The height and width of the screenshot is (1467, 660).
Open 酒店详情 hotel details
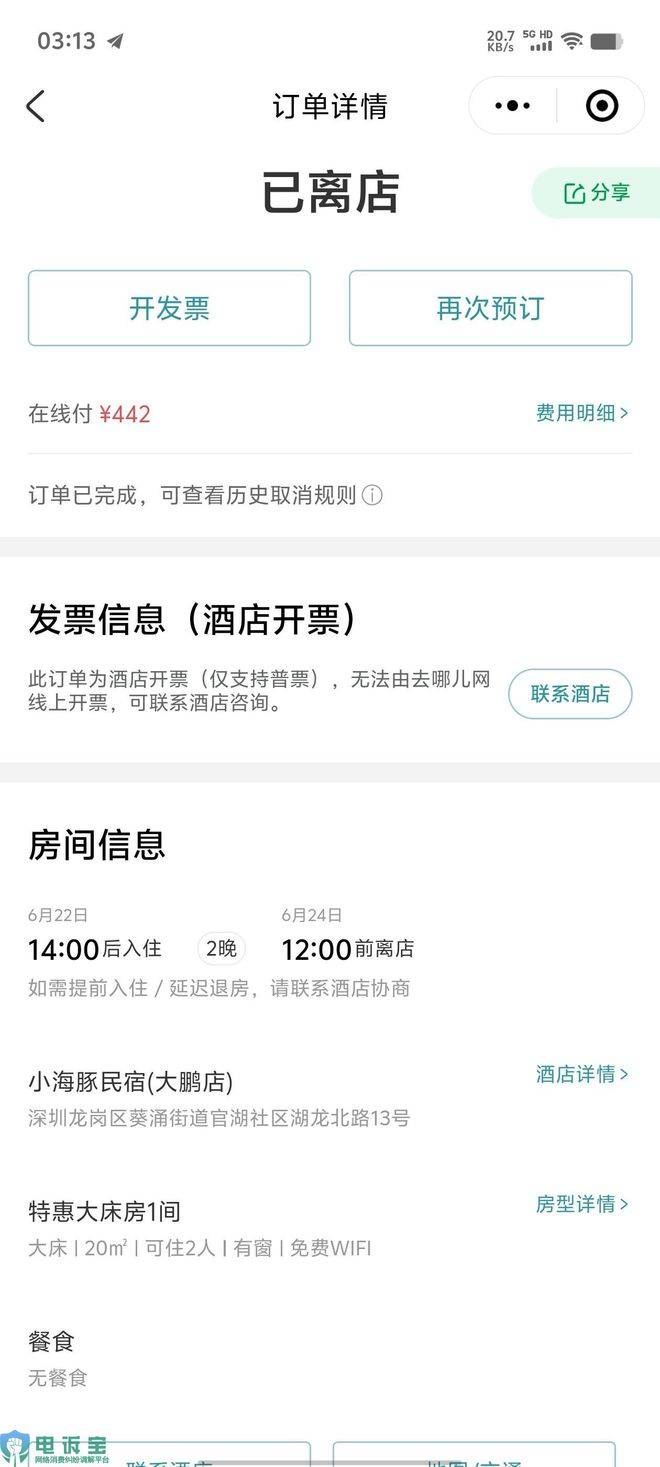pos(582,1074)
